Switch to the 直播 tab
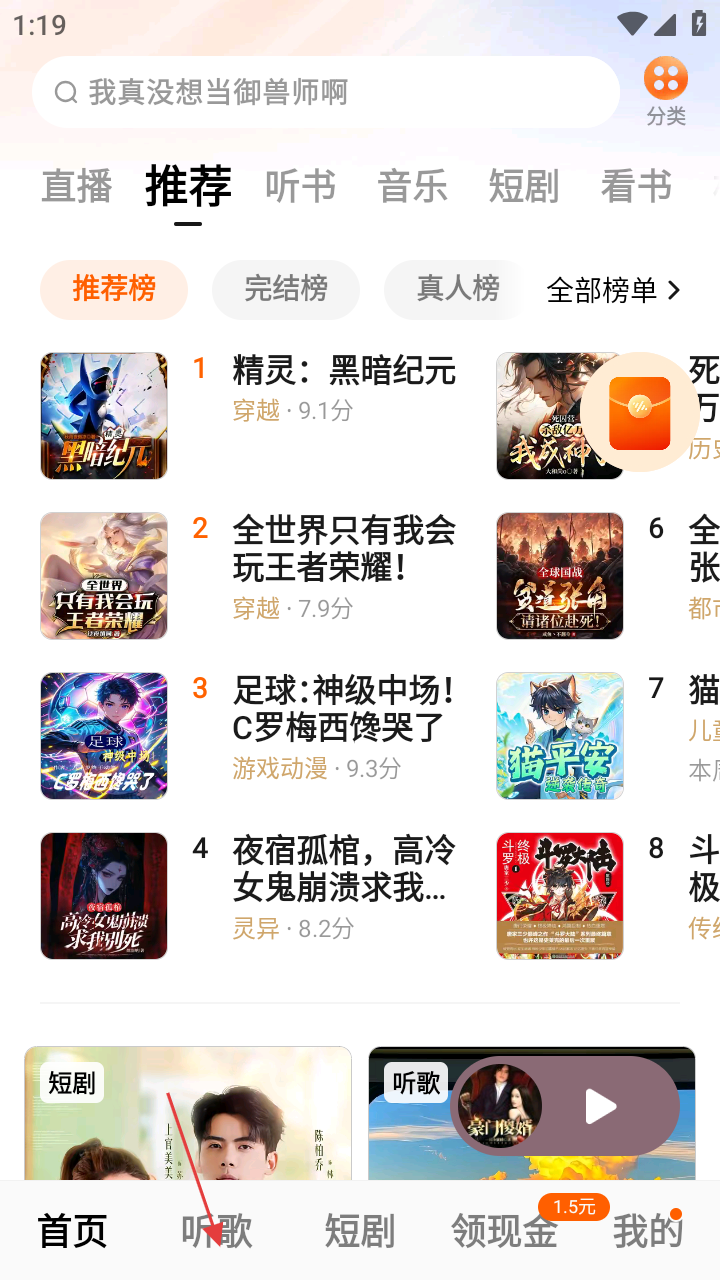 [76, 186]
